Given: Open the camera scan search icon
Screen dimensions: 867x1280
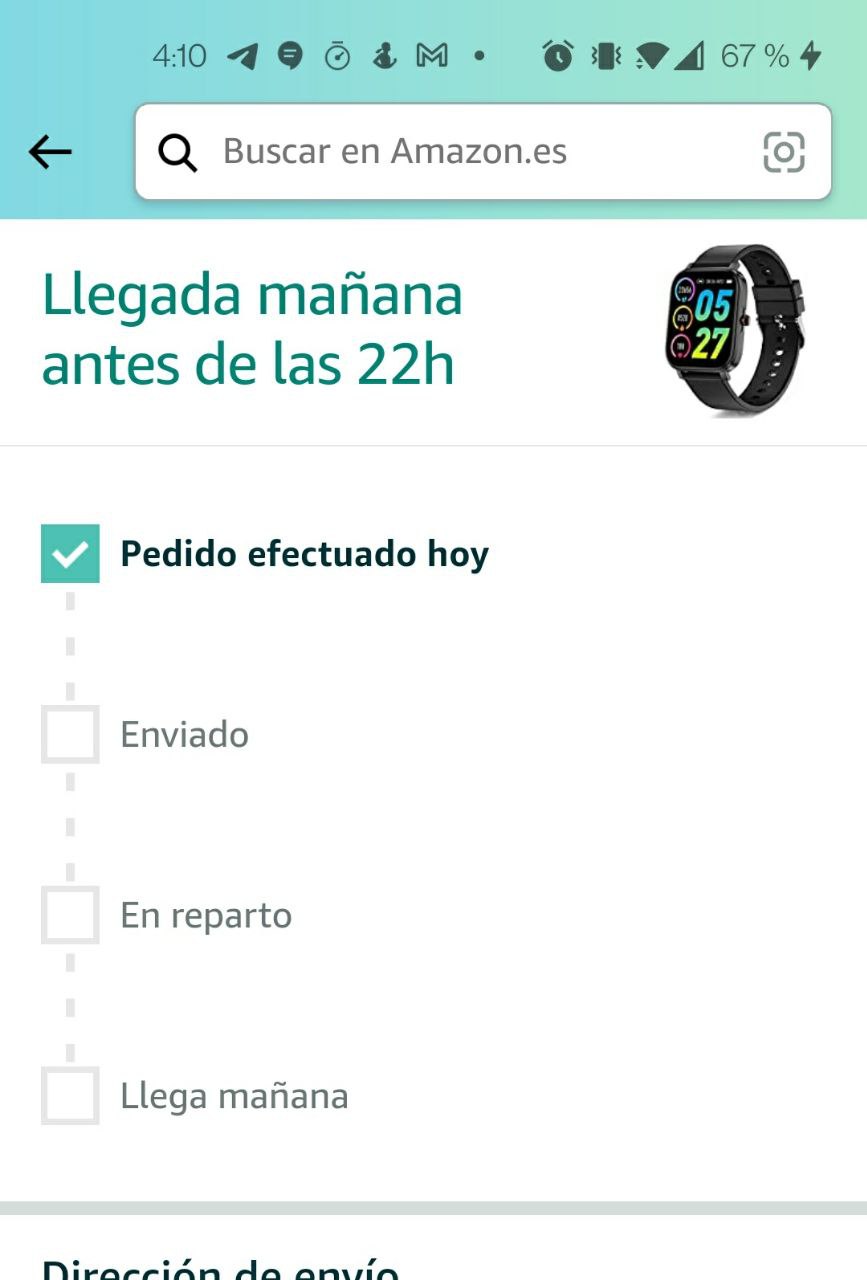Looking at the screenshot, I should (x=783, y=152).
